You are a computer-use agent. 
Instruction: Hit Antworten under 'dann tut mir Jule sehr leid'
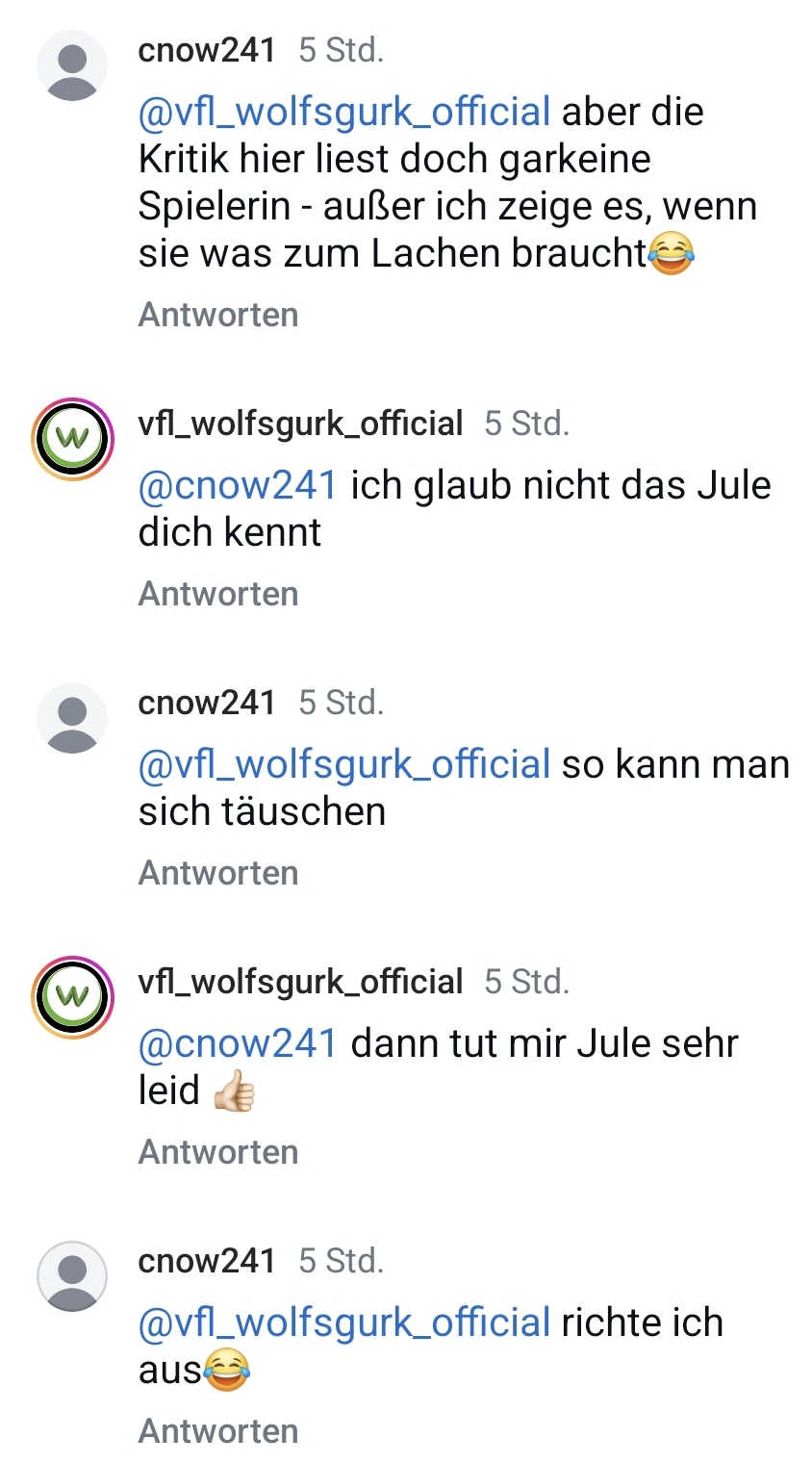click(x=218, y=1152)
